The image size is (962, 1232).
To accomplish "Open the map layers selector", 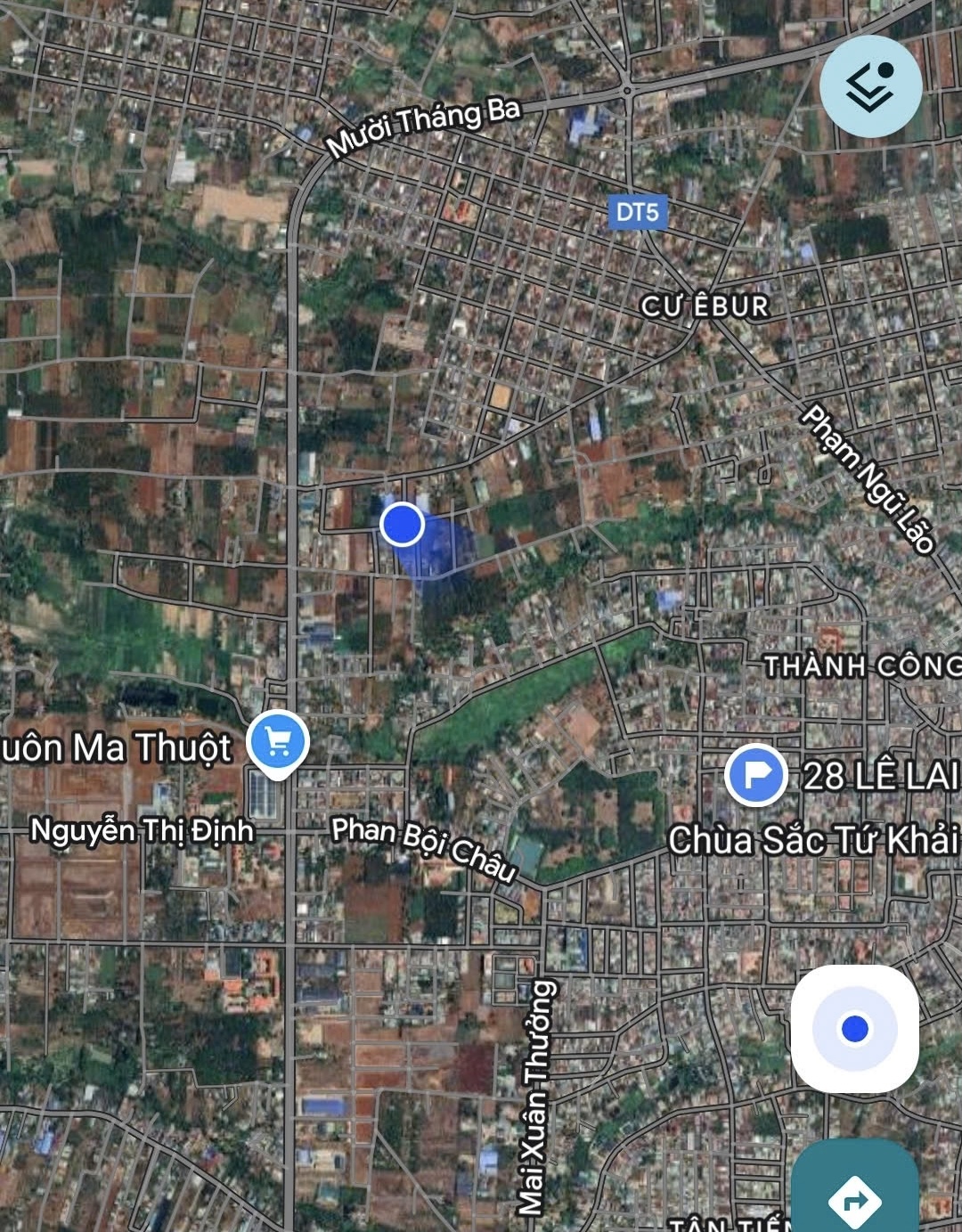I will [x=870, y=86].
